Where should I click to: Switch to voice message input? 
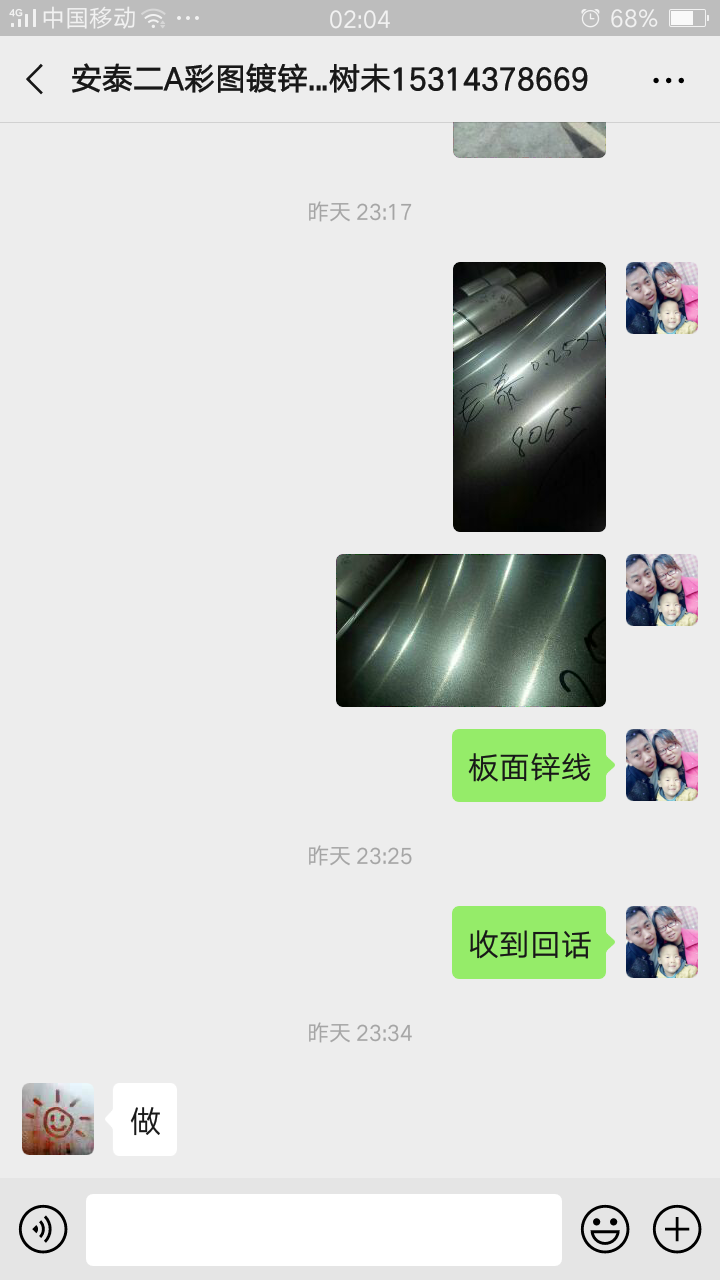[x=43, y=1229]
